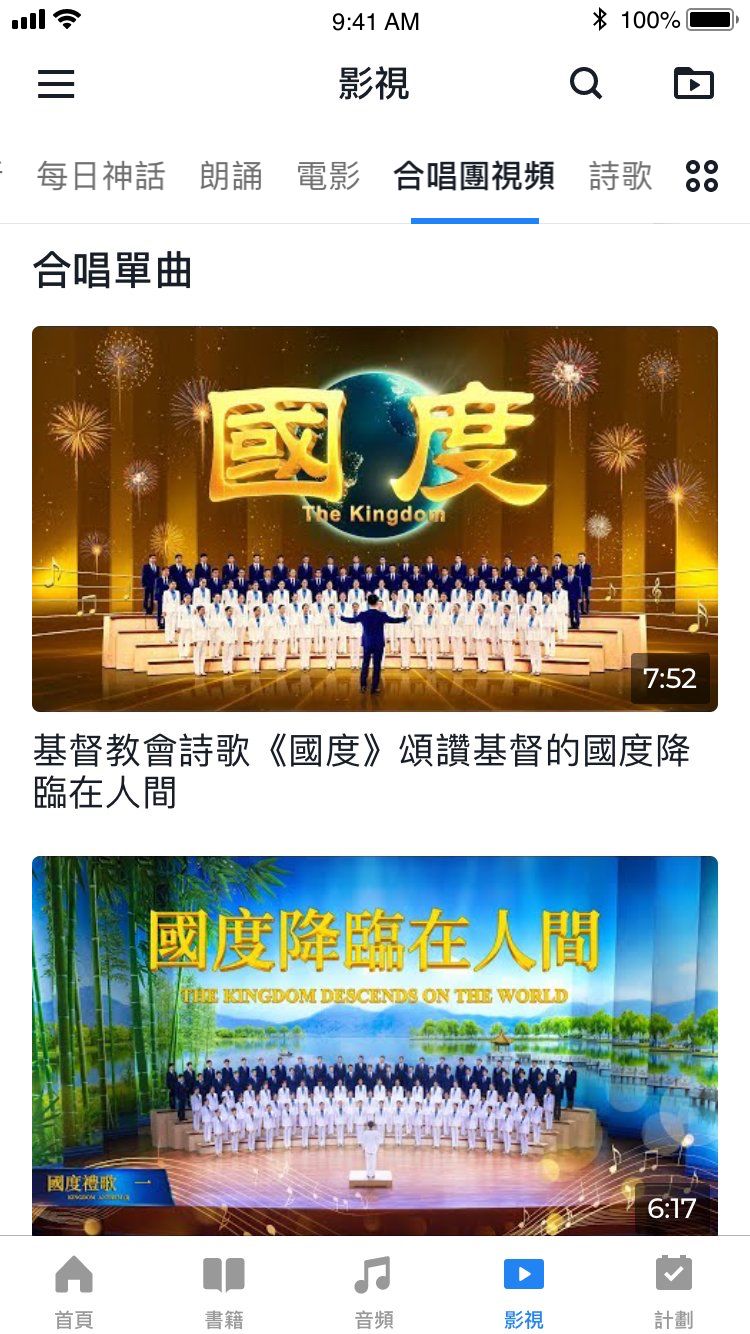Select the 電影 tab
Image resolution: width=750 pixels, height=1334 pixels.
328,176
